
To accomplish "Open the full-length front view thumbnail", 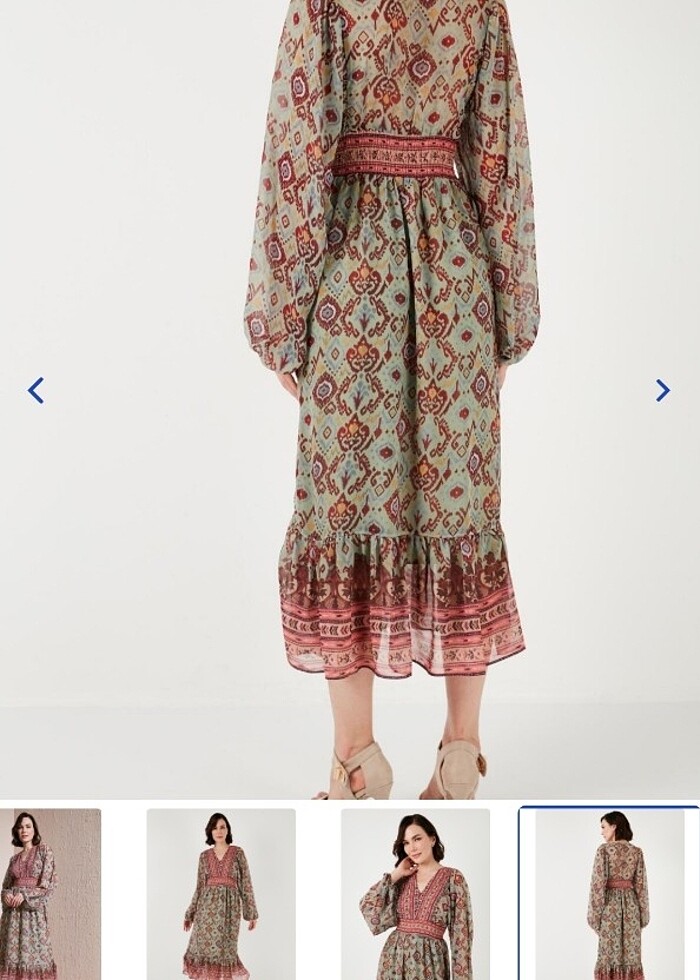I will pyautogui.click(x=221, y=893).
